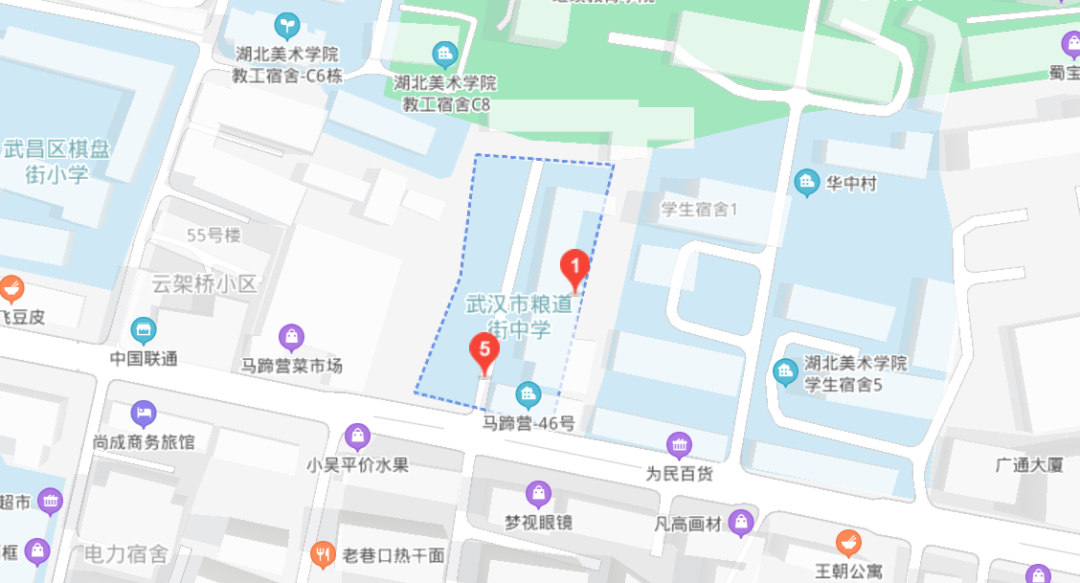The width and height of the screenshot is (1080, 583).
Task: Open the 马蹄营菜市场 place marker
Action: [292, 337]
